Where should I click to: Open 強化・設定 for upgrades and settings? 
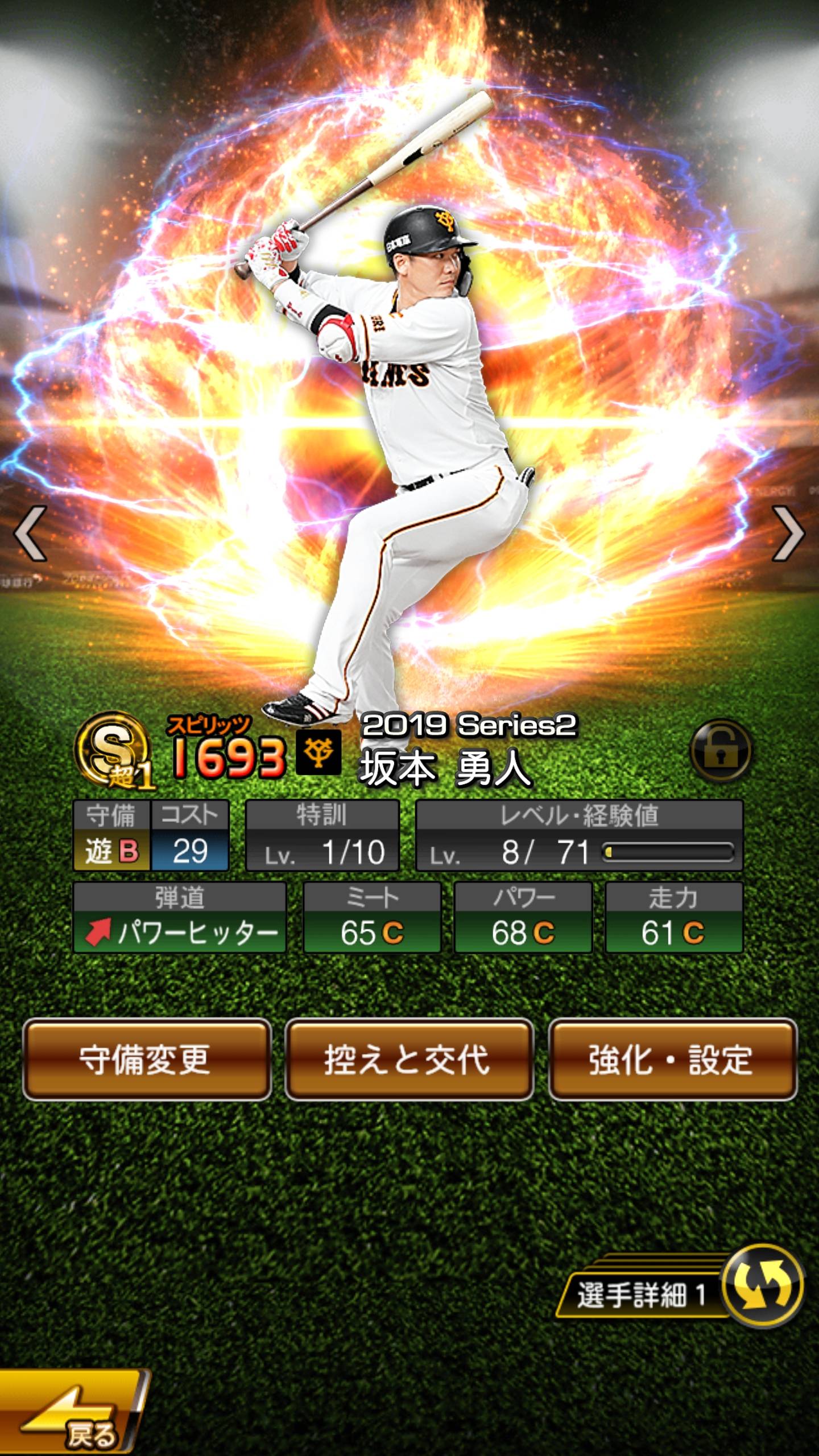672,1060
